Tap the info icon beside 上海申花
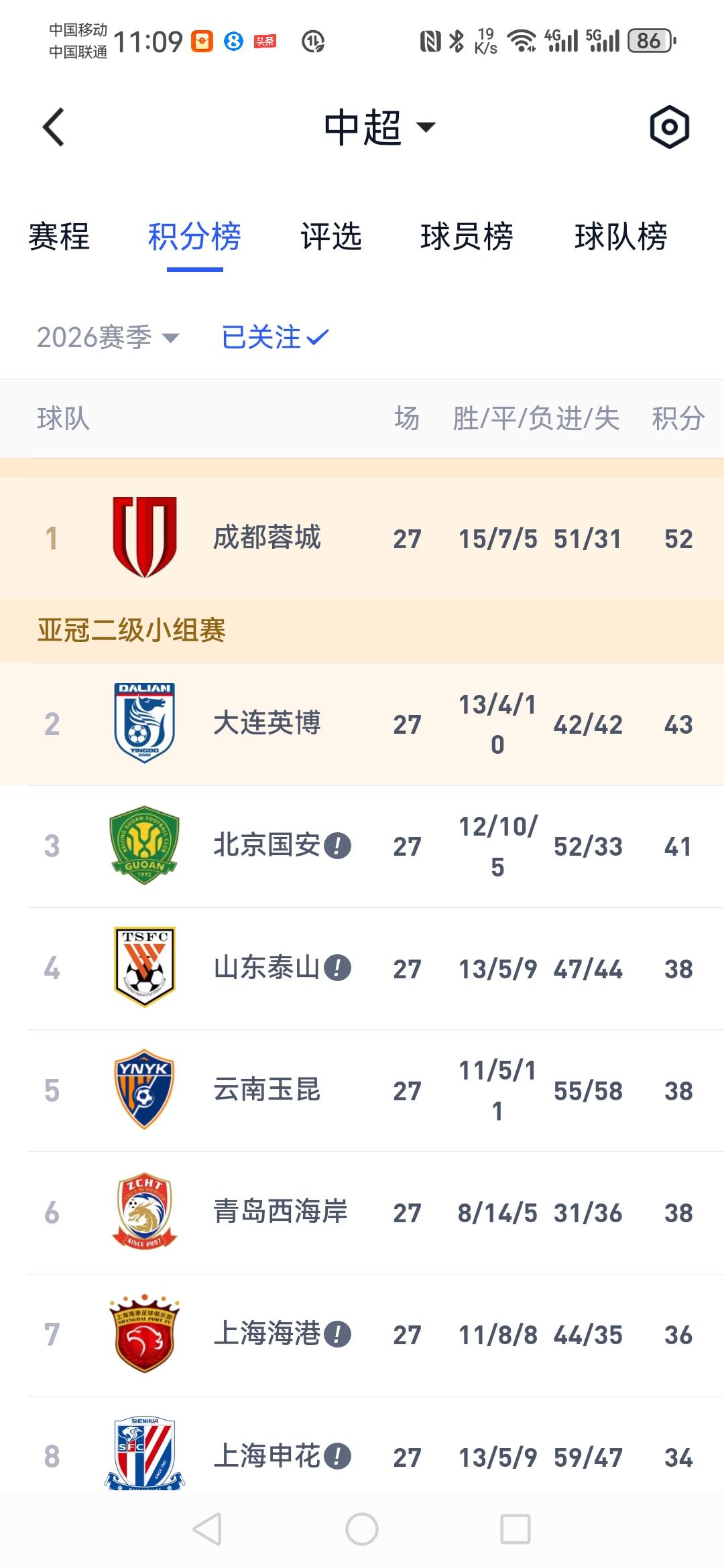 tap(337, 1457)
